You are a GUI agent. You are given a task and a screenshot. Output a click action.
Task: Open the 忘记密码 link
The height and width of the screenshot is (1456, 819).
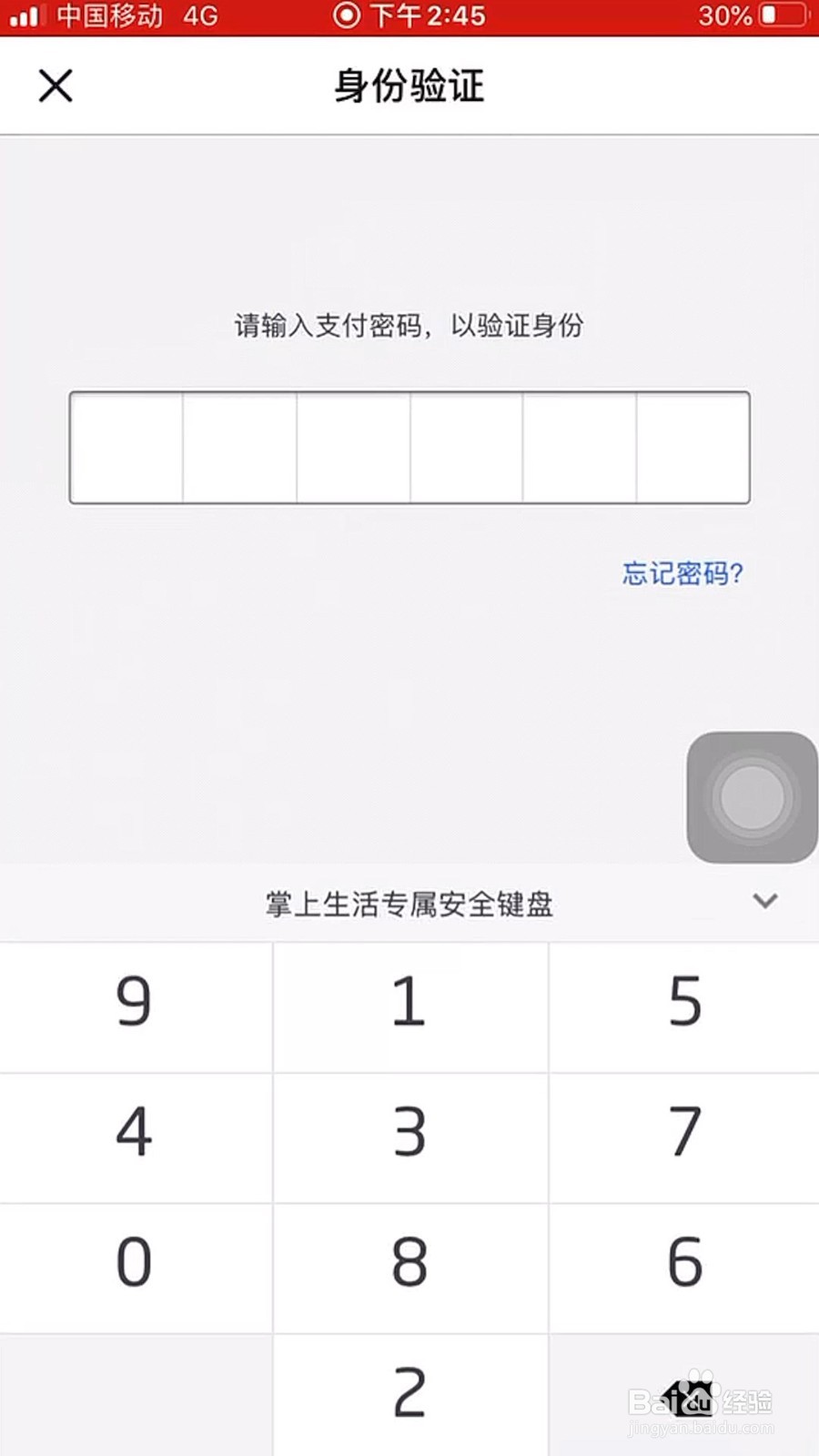pyautogui.click(x=681, y=573)
